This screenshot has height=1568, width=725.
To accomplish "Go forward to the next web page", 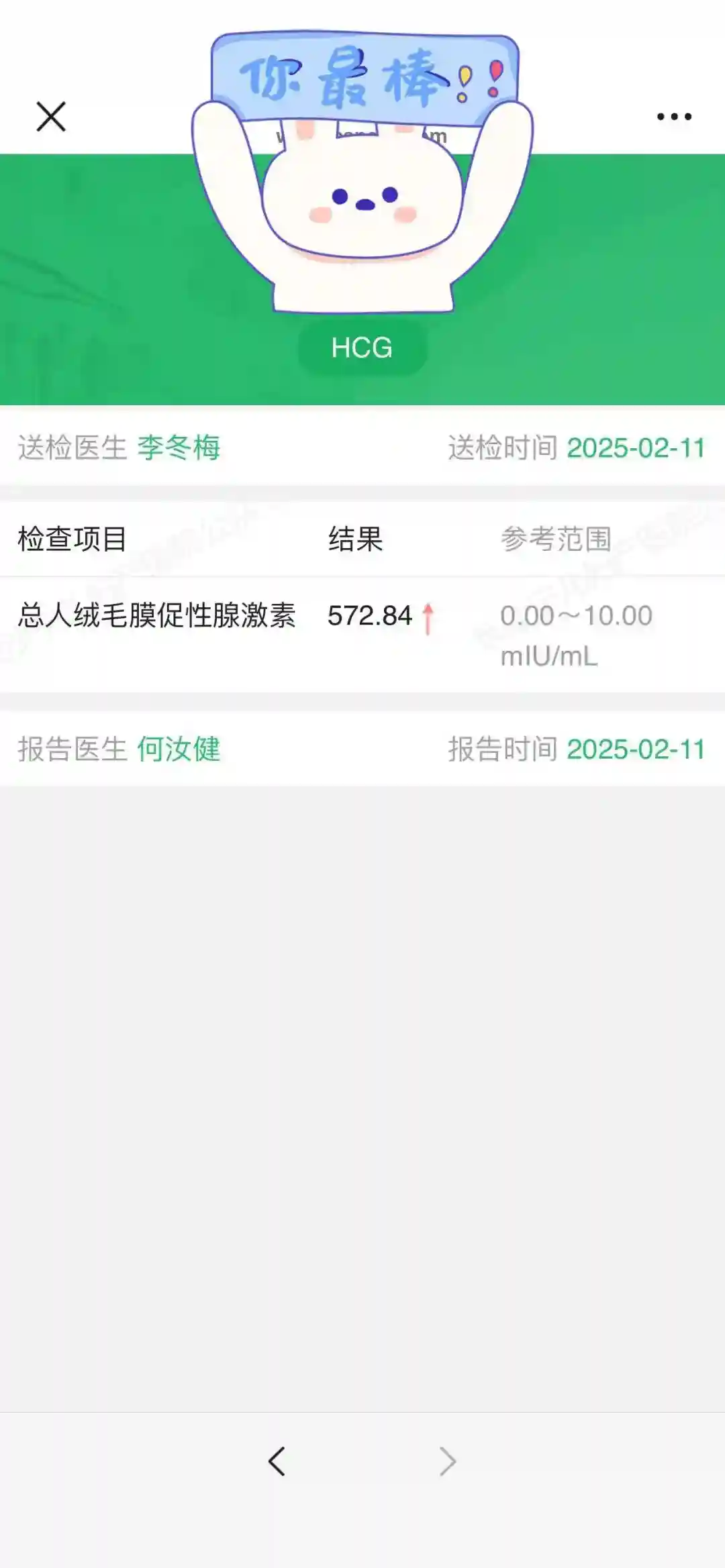I will [448, 1461].
